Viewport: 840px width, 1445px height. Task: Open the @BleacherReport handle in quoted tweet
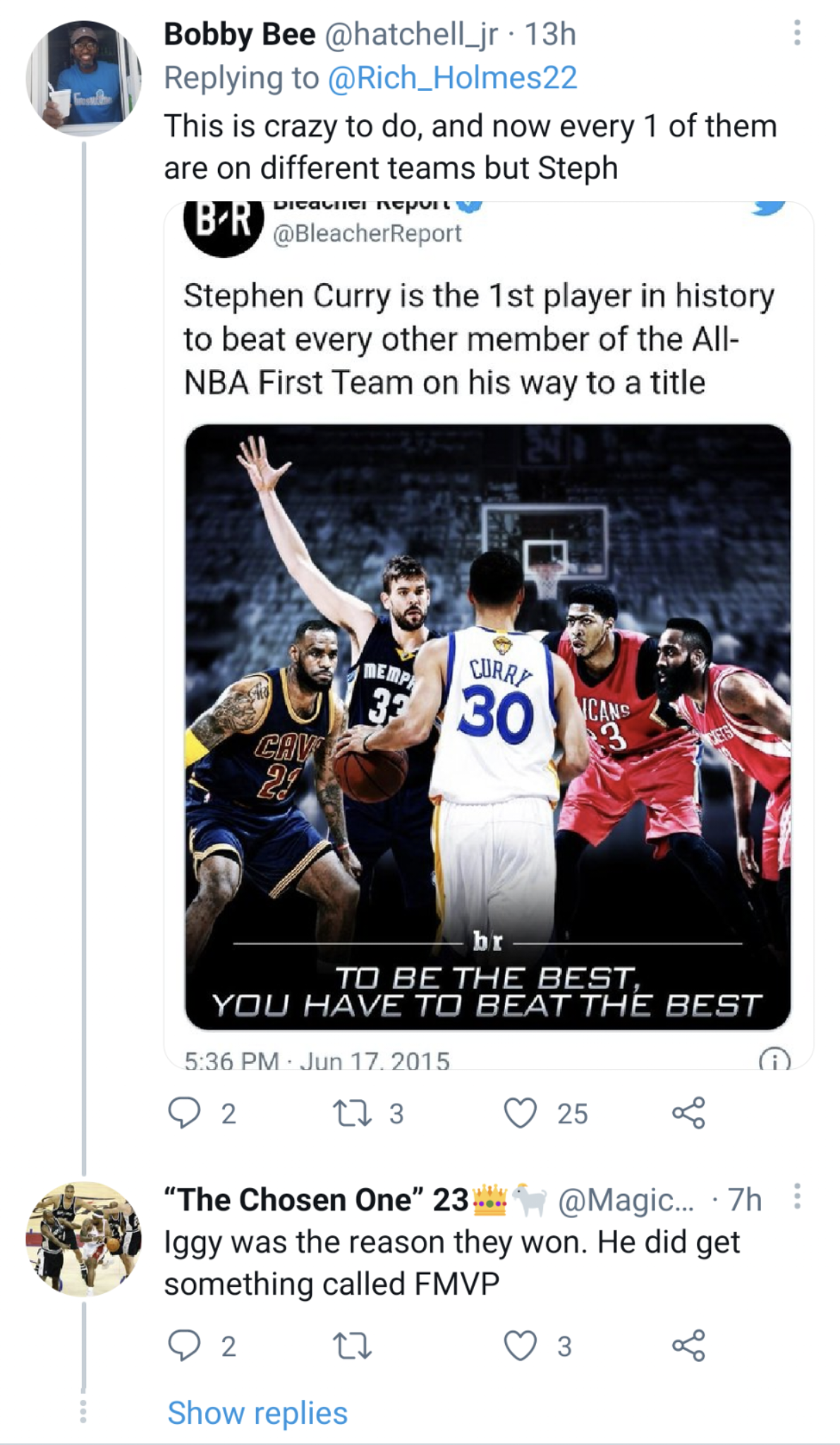(x=367, y=234)
